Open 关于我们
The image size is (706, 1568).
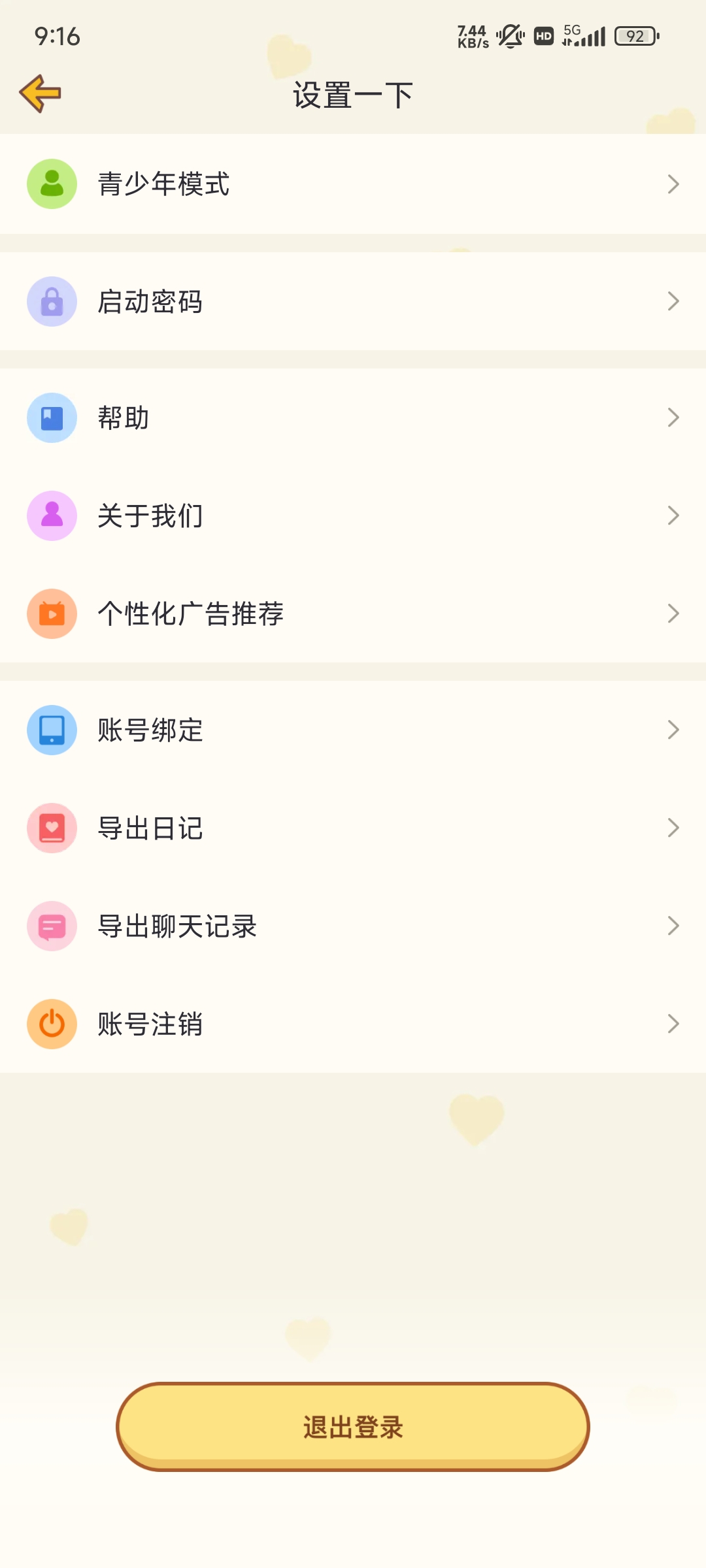pyautogui.click(x=353, y=515)
